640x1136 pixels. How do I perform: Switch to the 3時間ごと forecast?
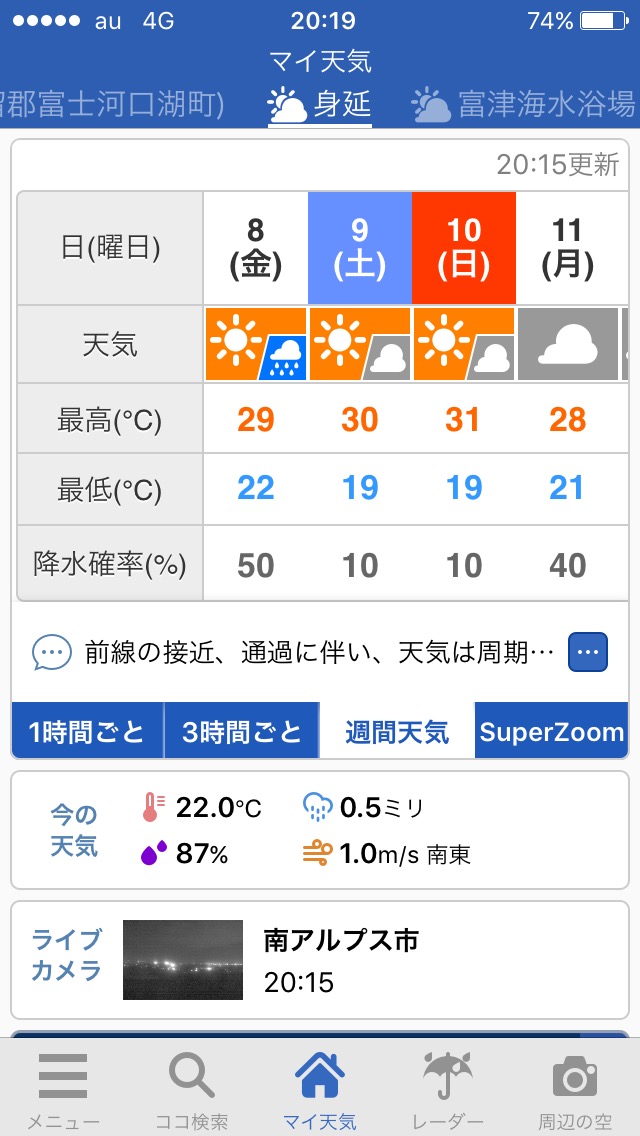[241, 730]
